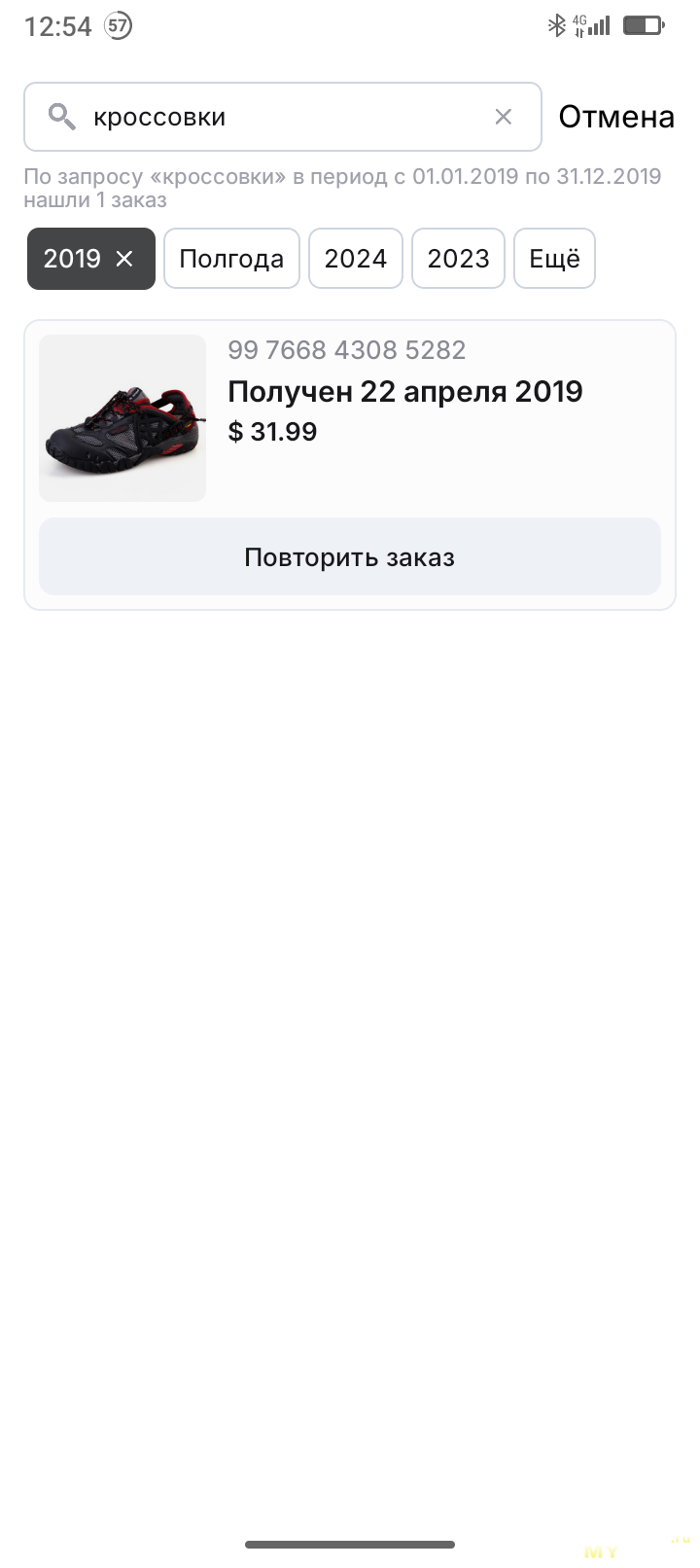Remove the 2019 filter chip
The width and height of the screenshot is (700, 1568).
(124, 259)
